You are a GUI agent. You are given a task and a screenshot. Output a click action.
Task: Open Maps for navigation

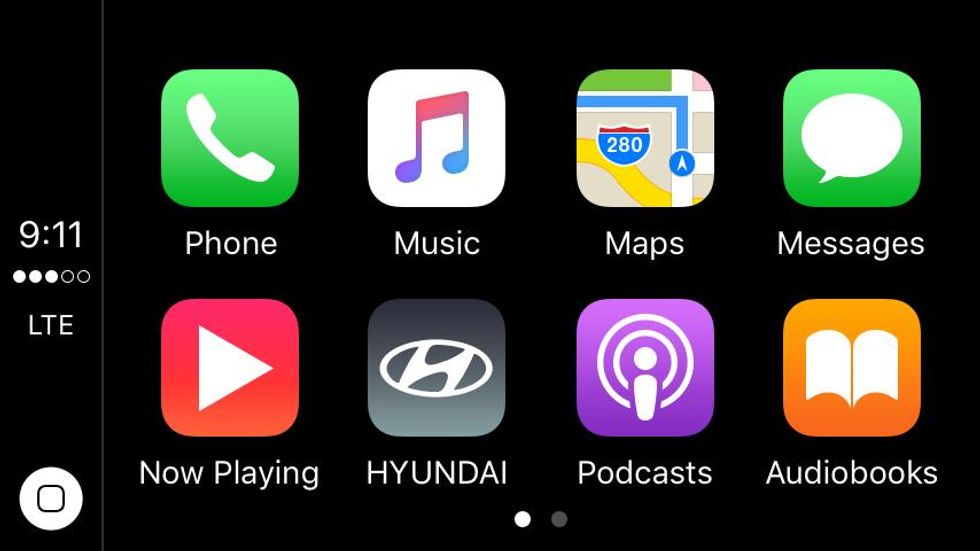pyautogui.click(x=645, y=138)
